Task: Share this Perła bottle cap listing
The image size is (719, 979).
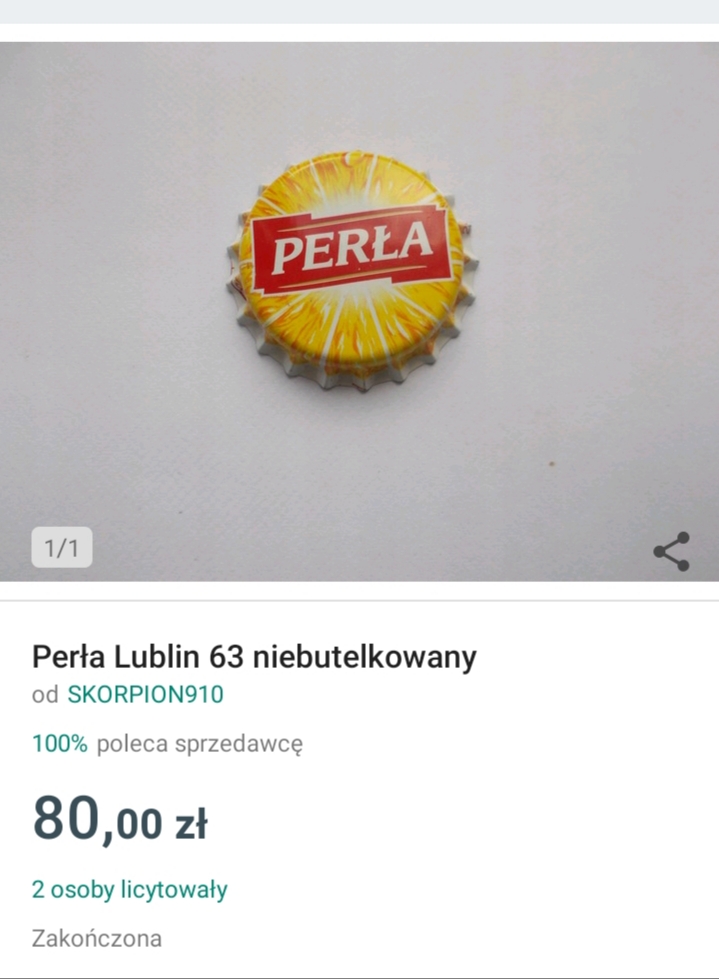Action: coord(671,551)
